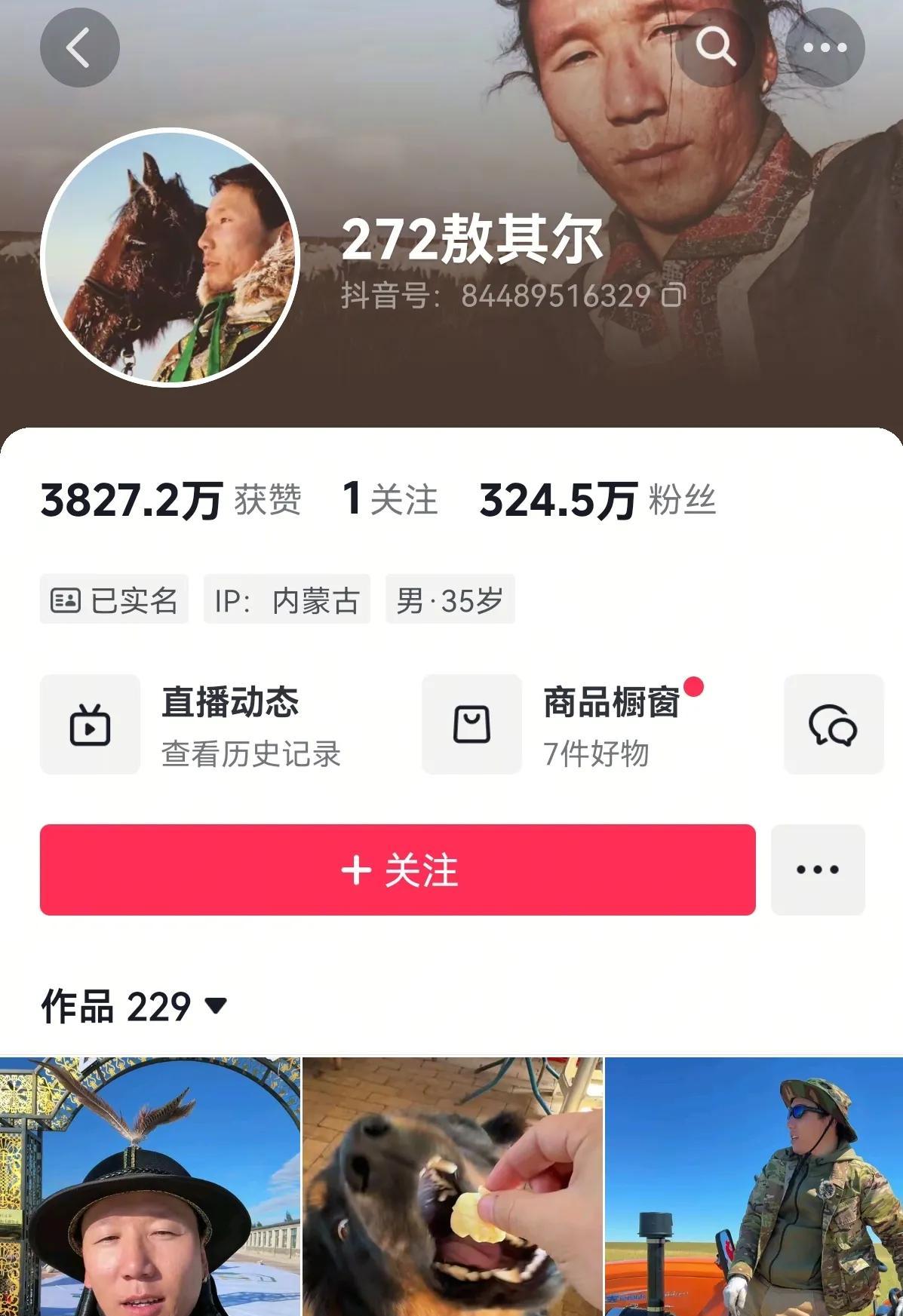
Task: Open more options beside the follow button
Action: click(x=818, y=870)
